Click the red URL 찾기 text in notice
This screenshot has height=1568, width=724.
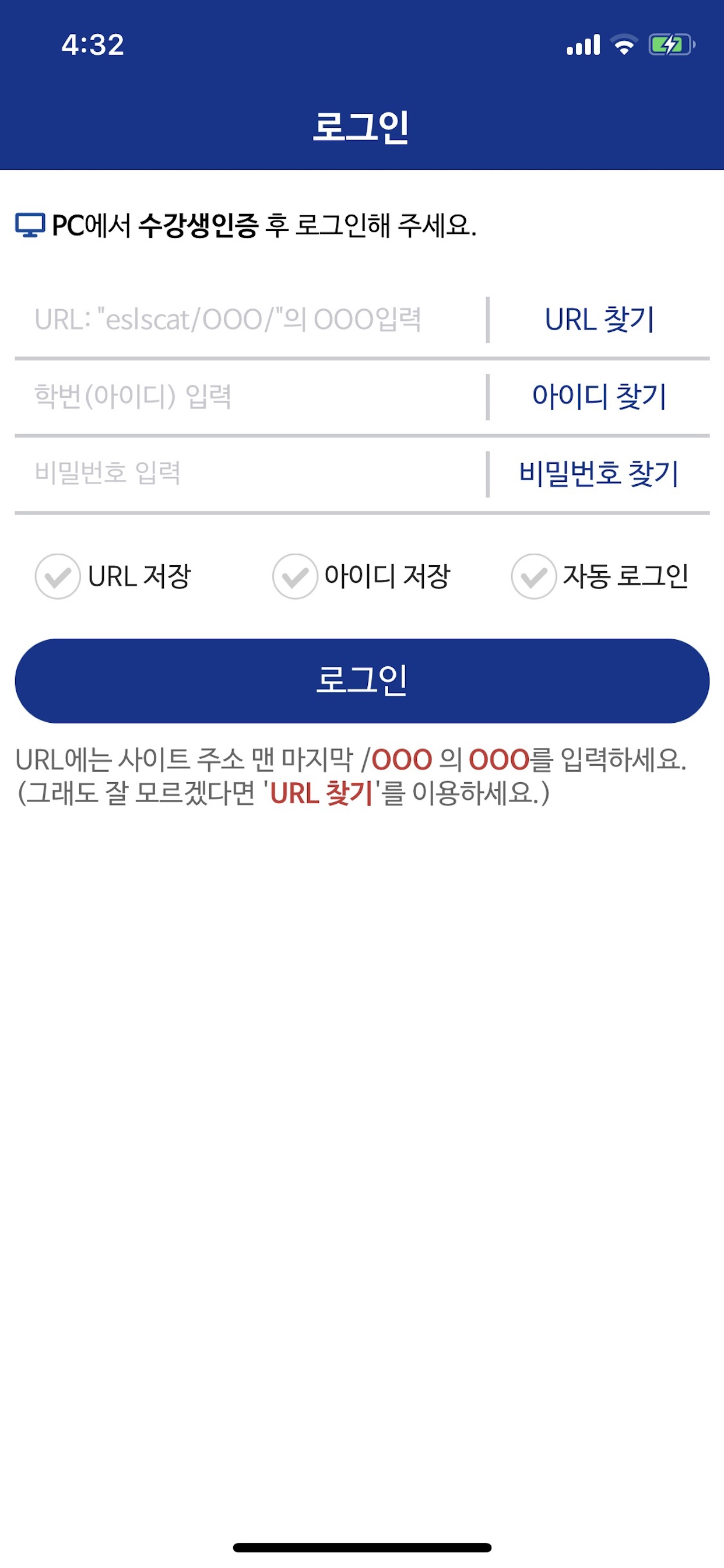322,794
